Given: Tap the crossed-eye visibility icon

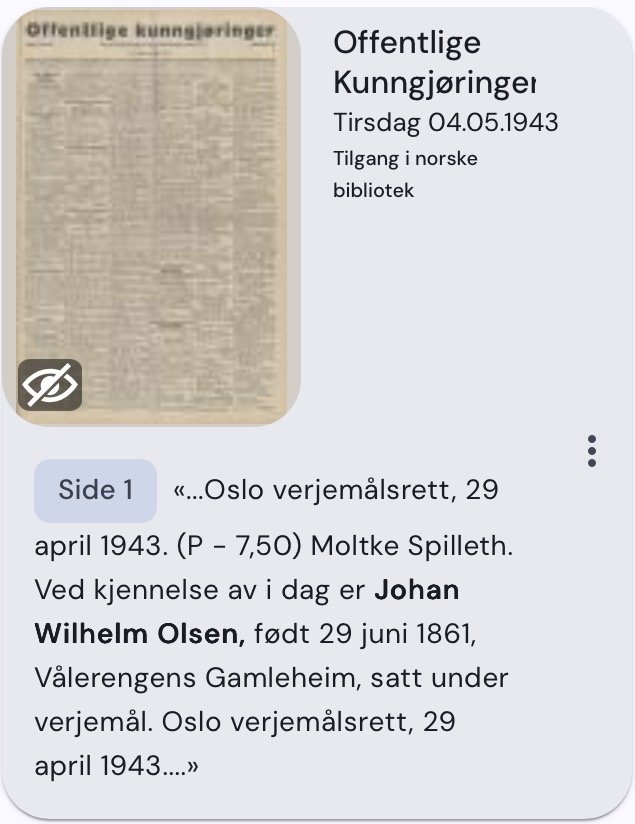Looking at the screenshot, I should [50, 385].
